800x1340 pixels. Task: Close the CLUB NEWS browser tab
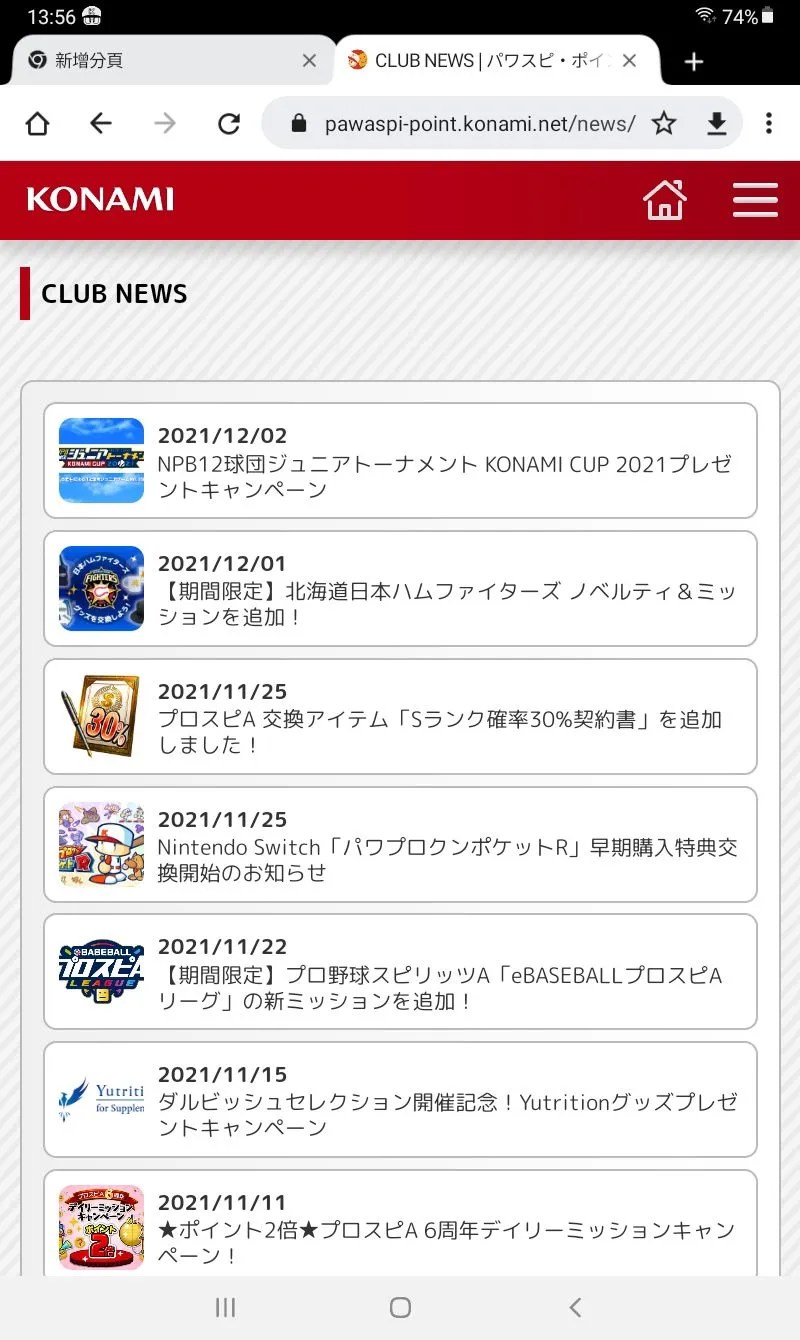[x=629, y=61]
